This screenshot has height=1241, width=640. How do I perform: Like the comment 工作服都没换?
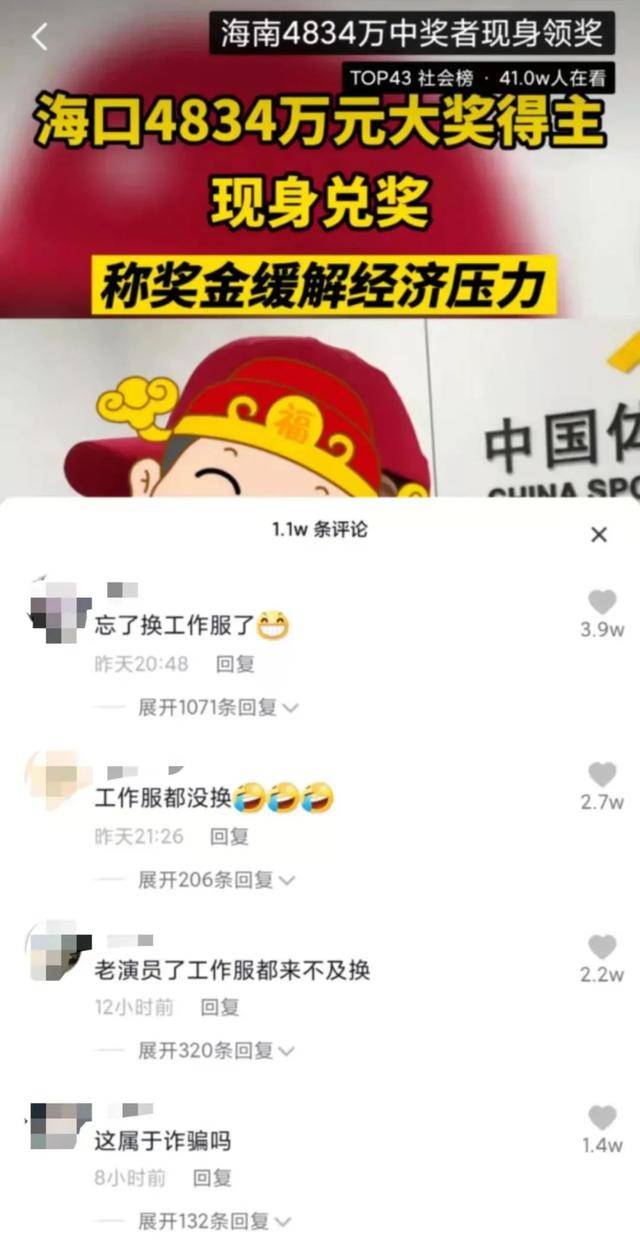click(x=602, y=774)
